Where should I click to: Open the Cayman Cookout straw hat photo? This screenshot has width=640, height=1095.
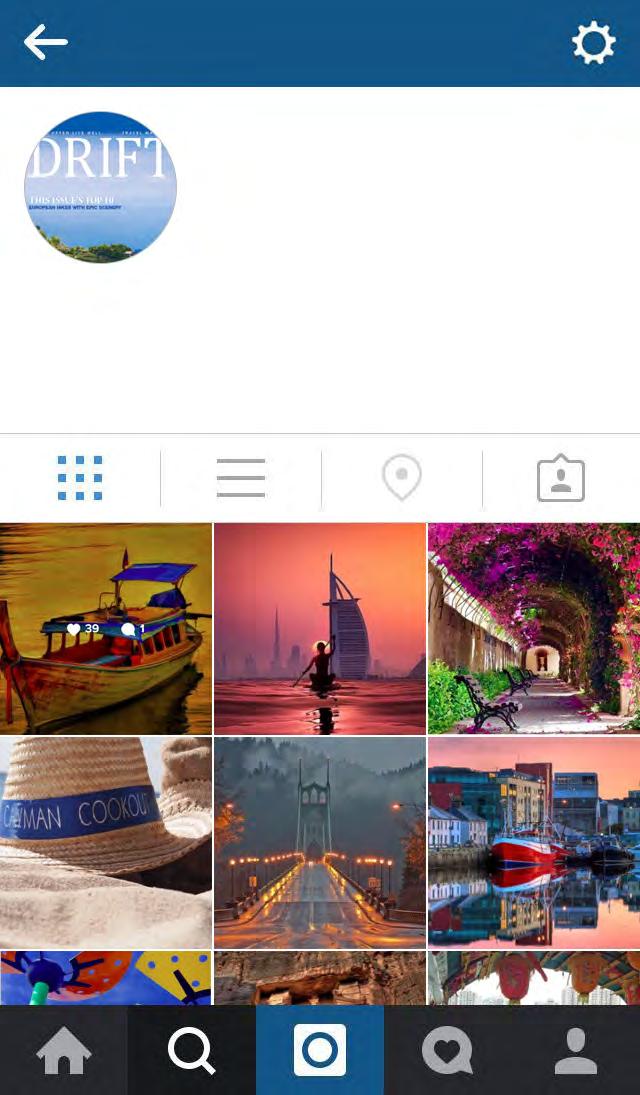pos(105,842)
